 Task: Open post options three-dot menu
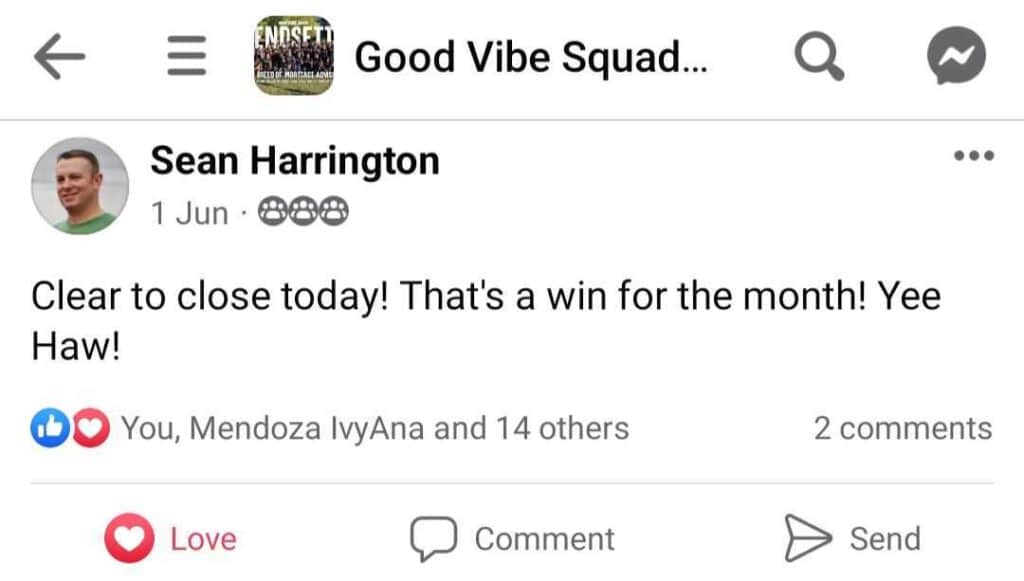coord(973,156)
